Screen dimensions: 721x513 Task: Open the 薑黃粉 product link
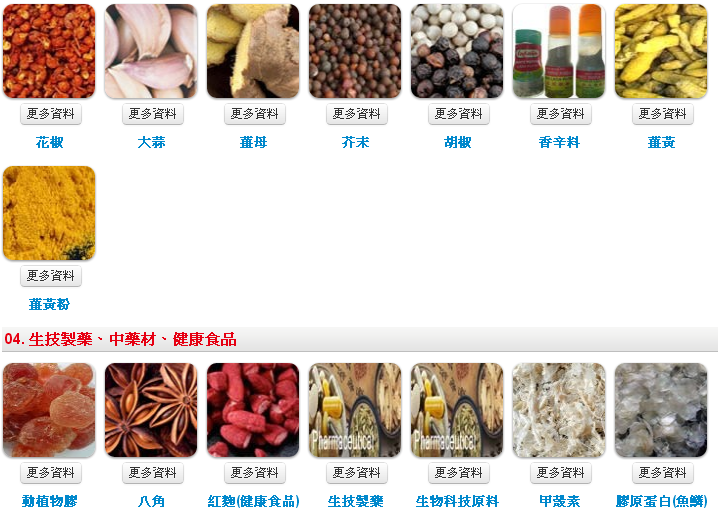[x=50, y=305]
